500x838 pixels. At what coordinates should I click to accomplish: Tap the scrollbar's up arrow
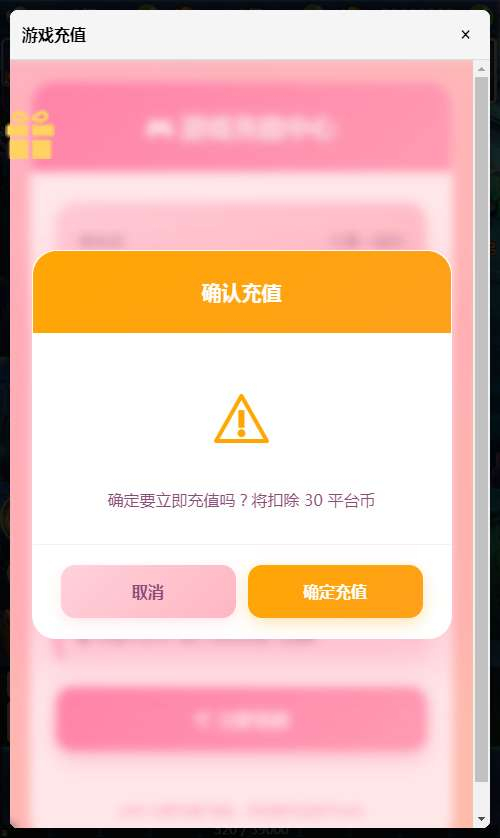click(x=481, y=69)
